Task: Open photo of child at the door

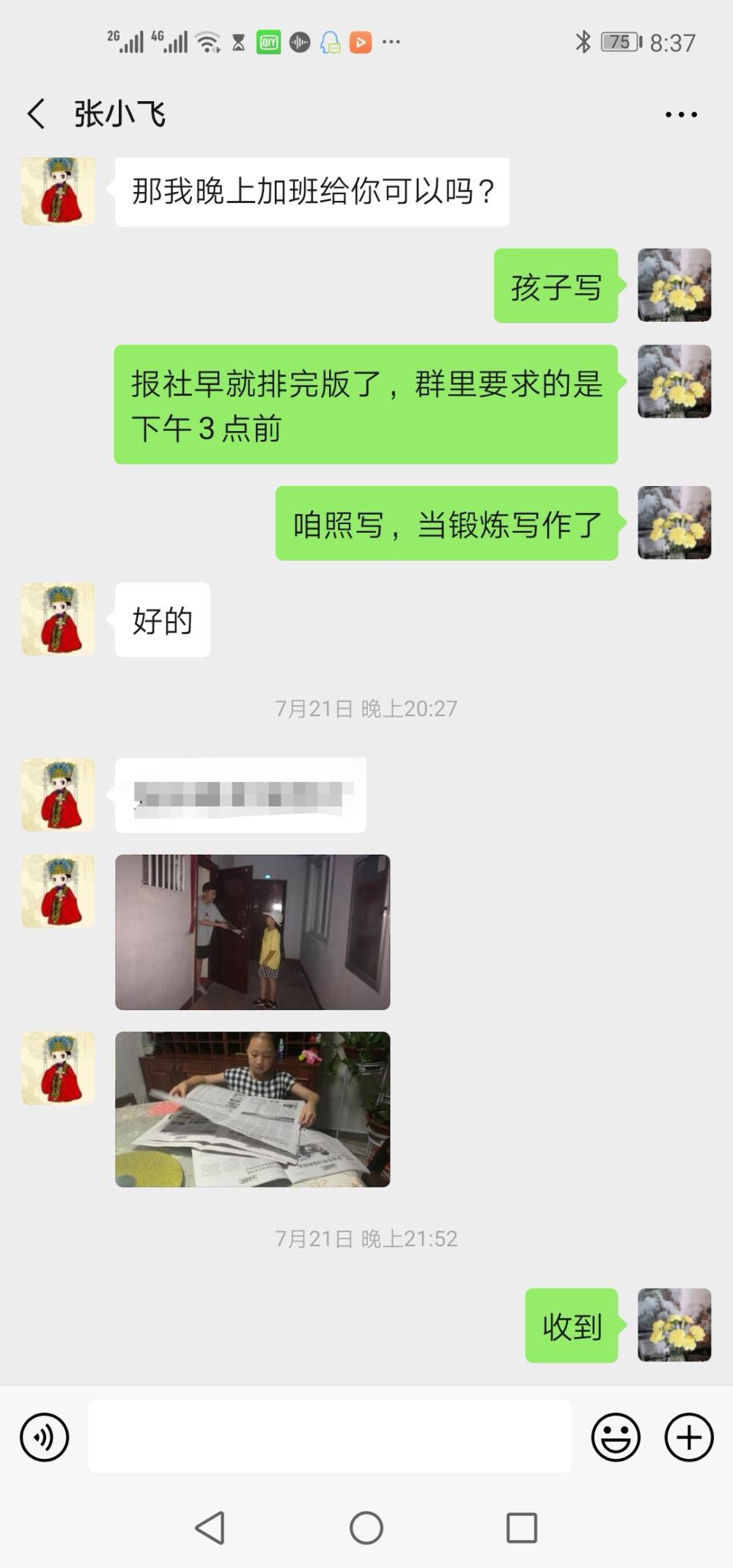Action: (253, 932)
